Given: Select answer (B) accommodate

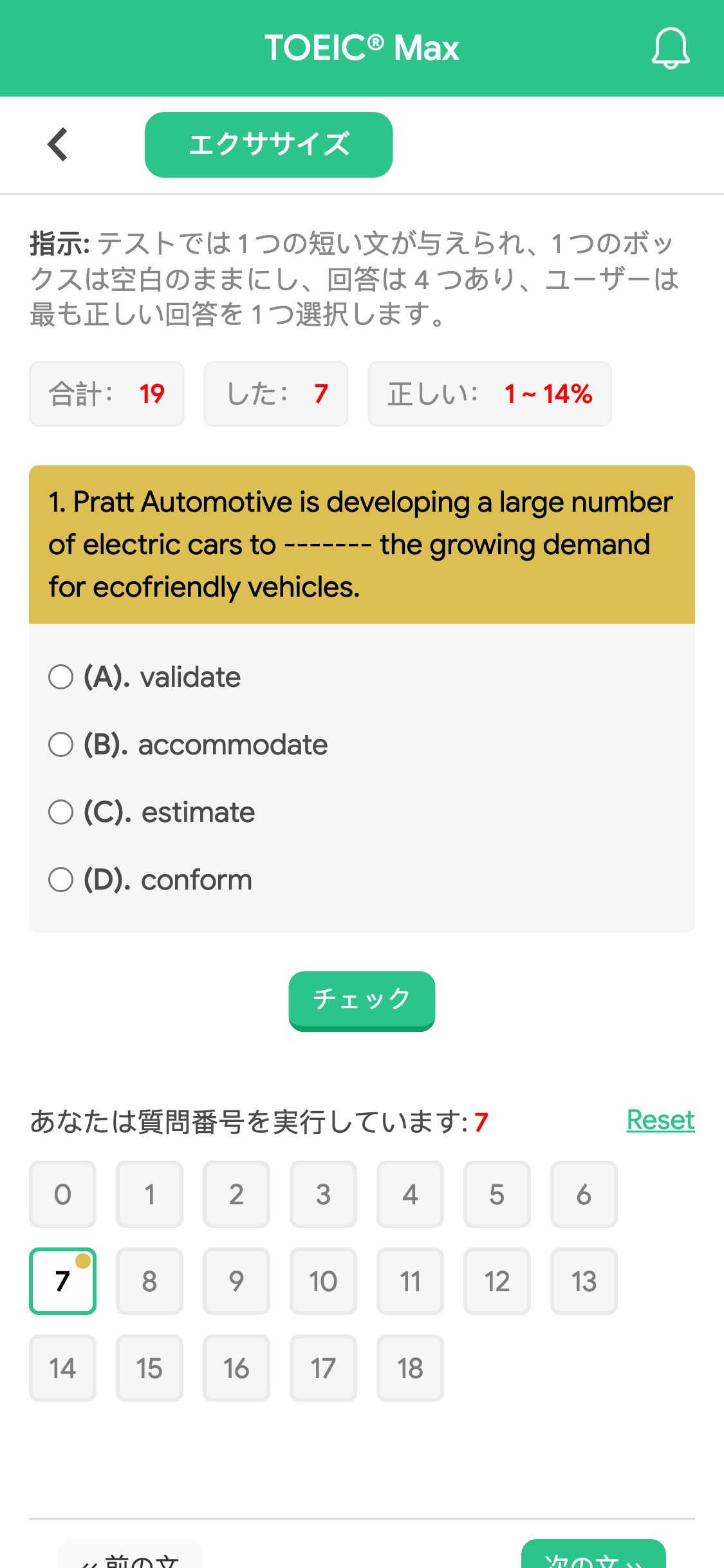Looking at the screenshot, I should [x=188, y=745].
